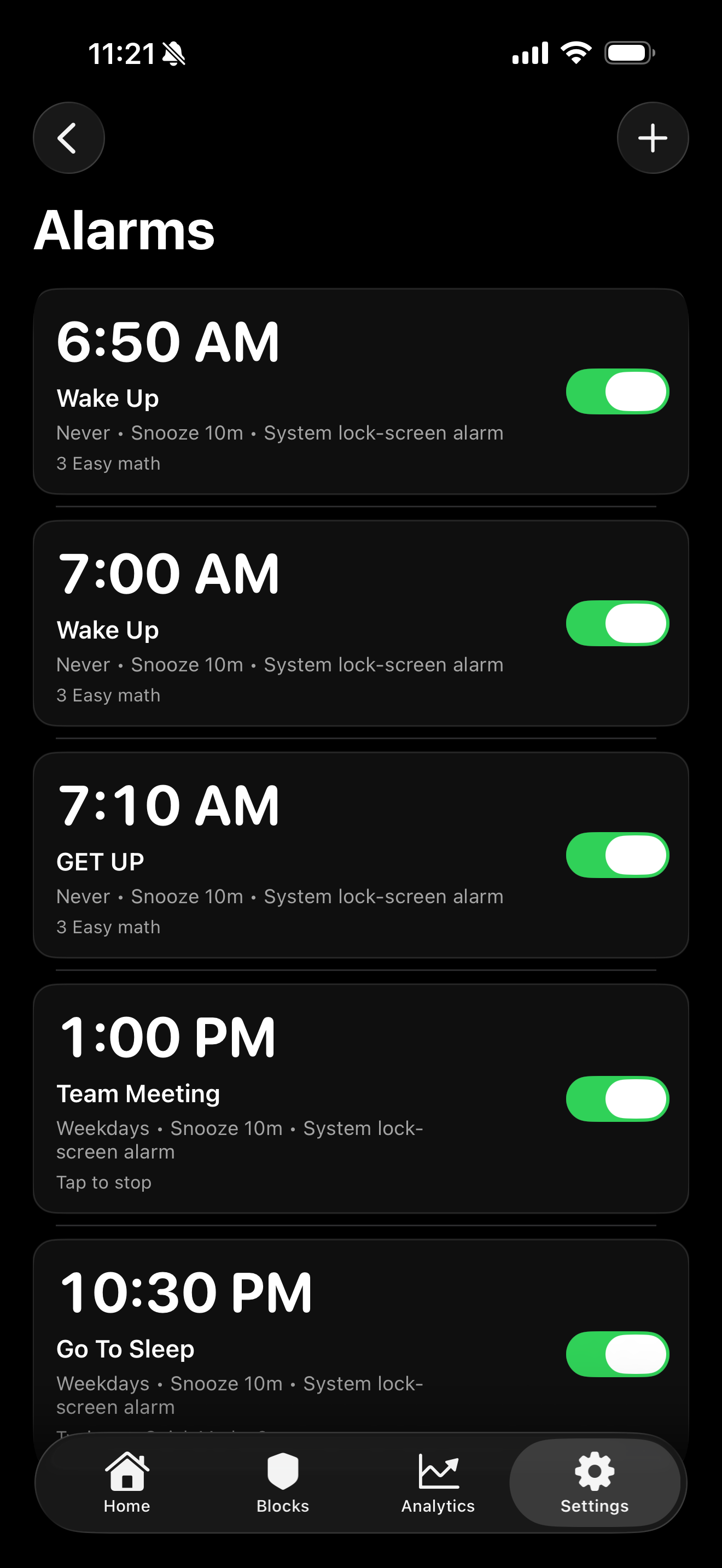Go back from the Alarms screen

pyautogui.click(x=68, y=138)
